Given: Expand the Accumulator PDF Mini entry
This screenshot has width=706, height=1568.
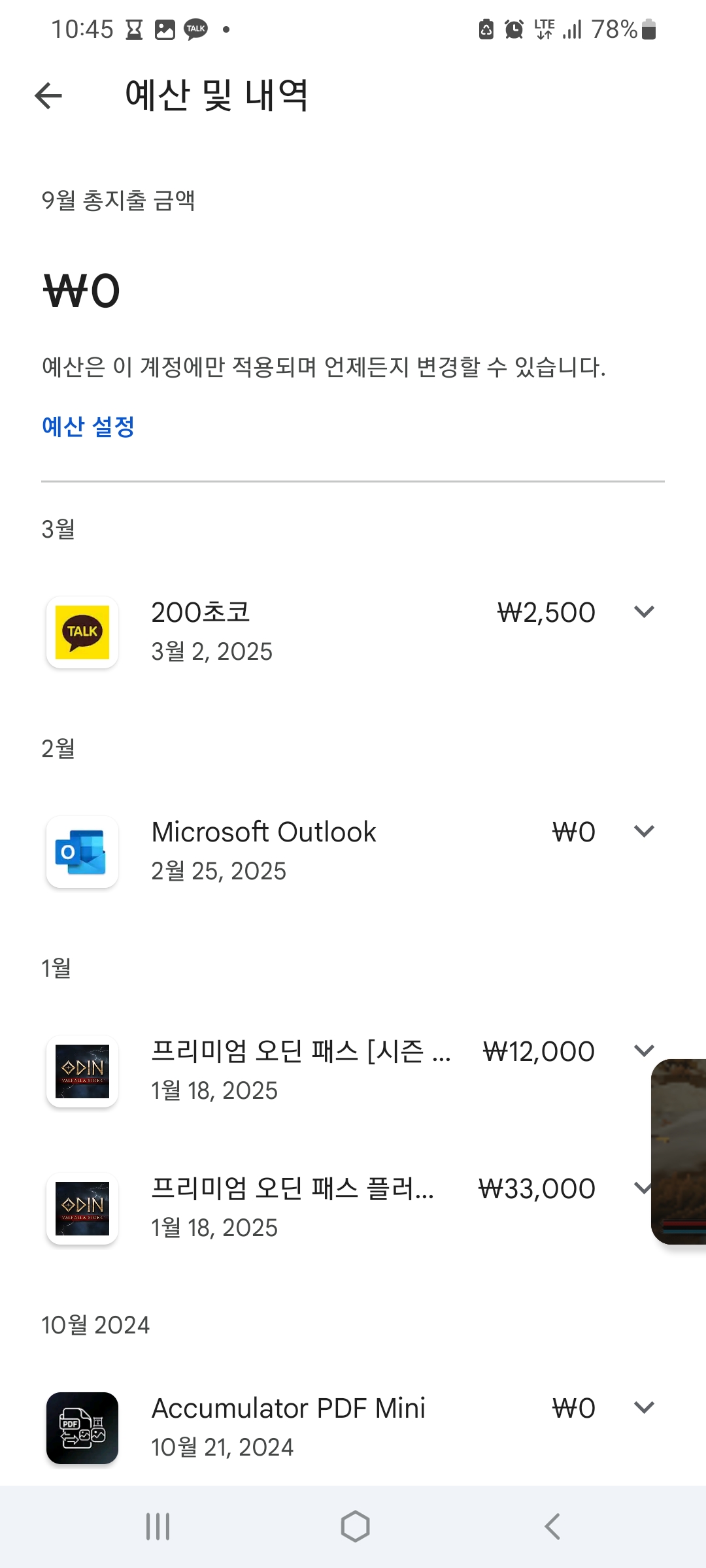Looking at the screenshot, I should tap(644, 1408).
